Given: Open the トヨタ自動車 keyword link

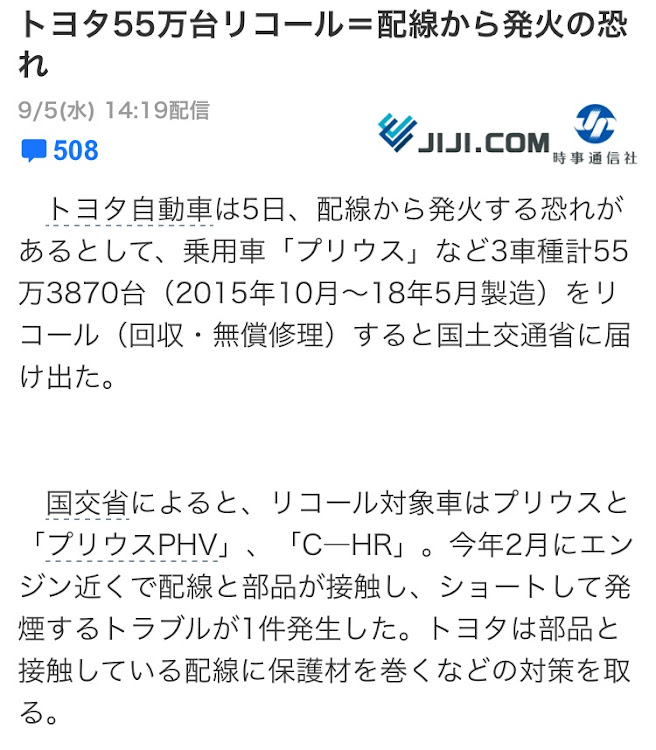Looking at the screenshot, I should click(130, 210).
